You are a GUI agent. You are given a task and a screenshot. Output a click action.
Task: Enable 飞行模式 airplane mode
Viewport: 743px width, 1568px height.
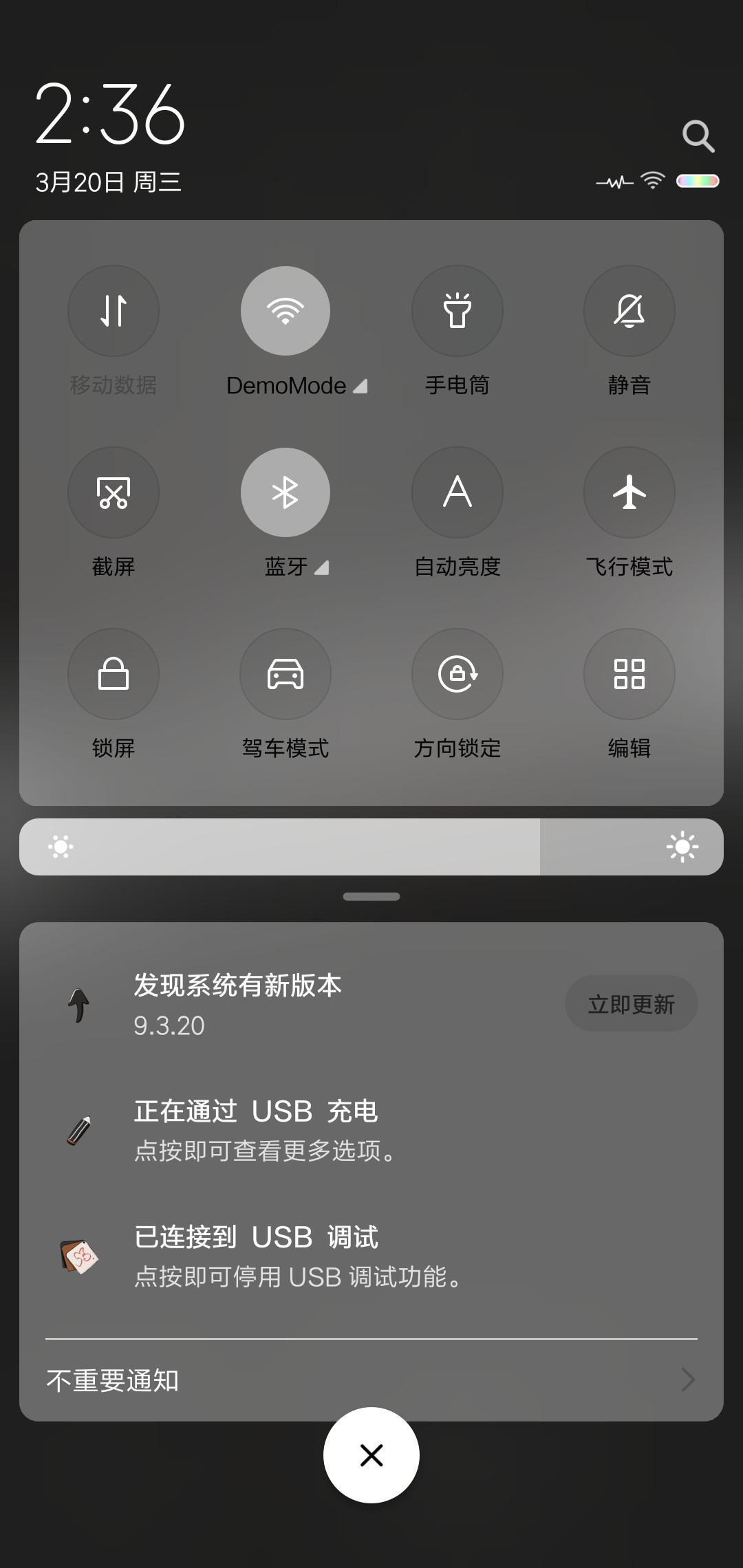click(x=629, y=492)
